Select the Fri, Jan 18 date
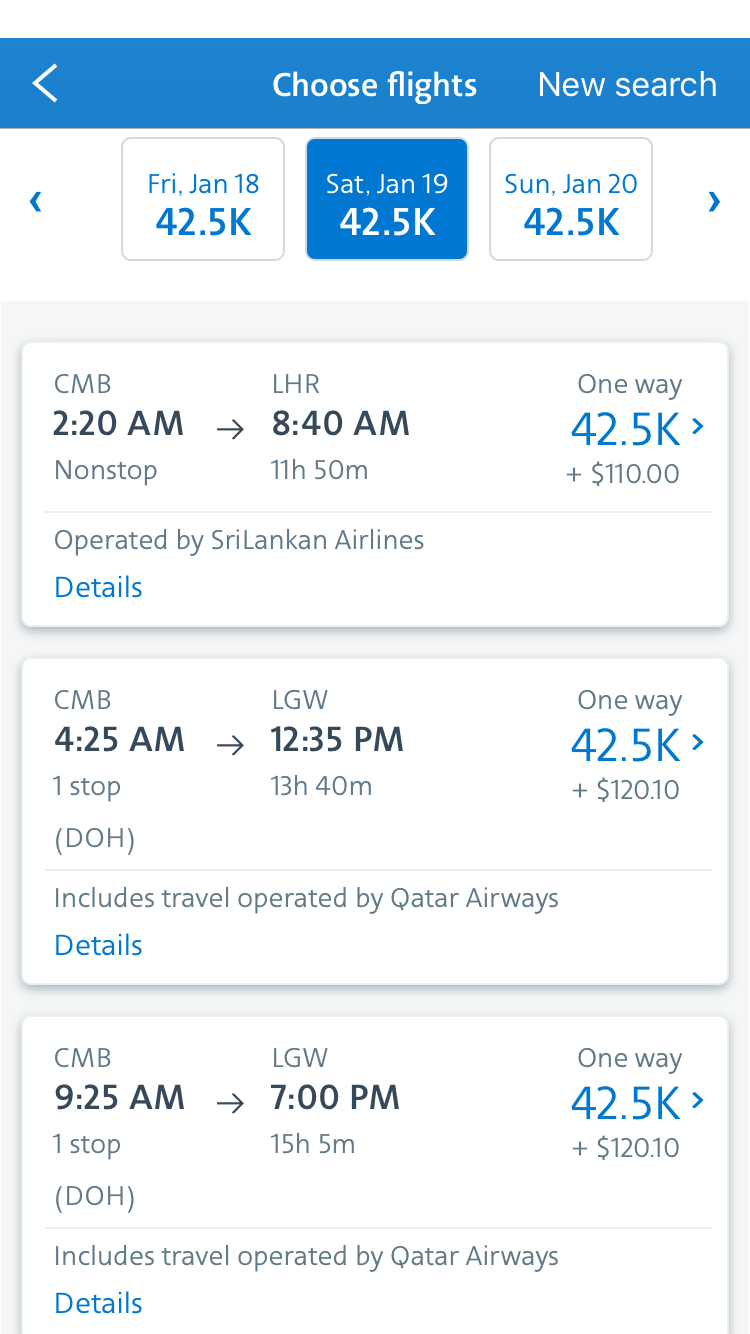The width and height of the screenshot is (750, 1334). (203, 200)
